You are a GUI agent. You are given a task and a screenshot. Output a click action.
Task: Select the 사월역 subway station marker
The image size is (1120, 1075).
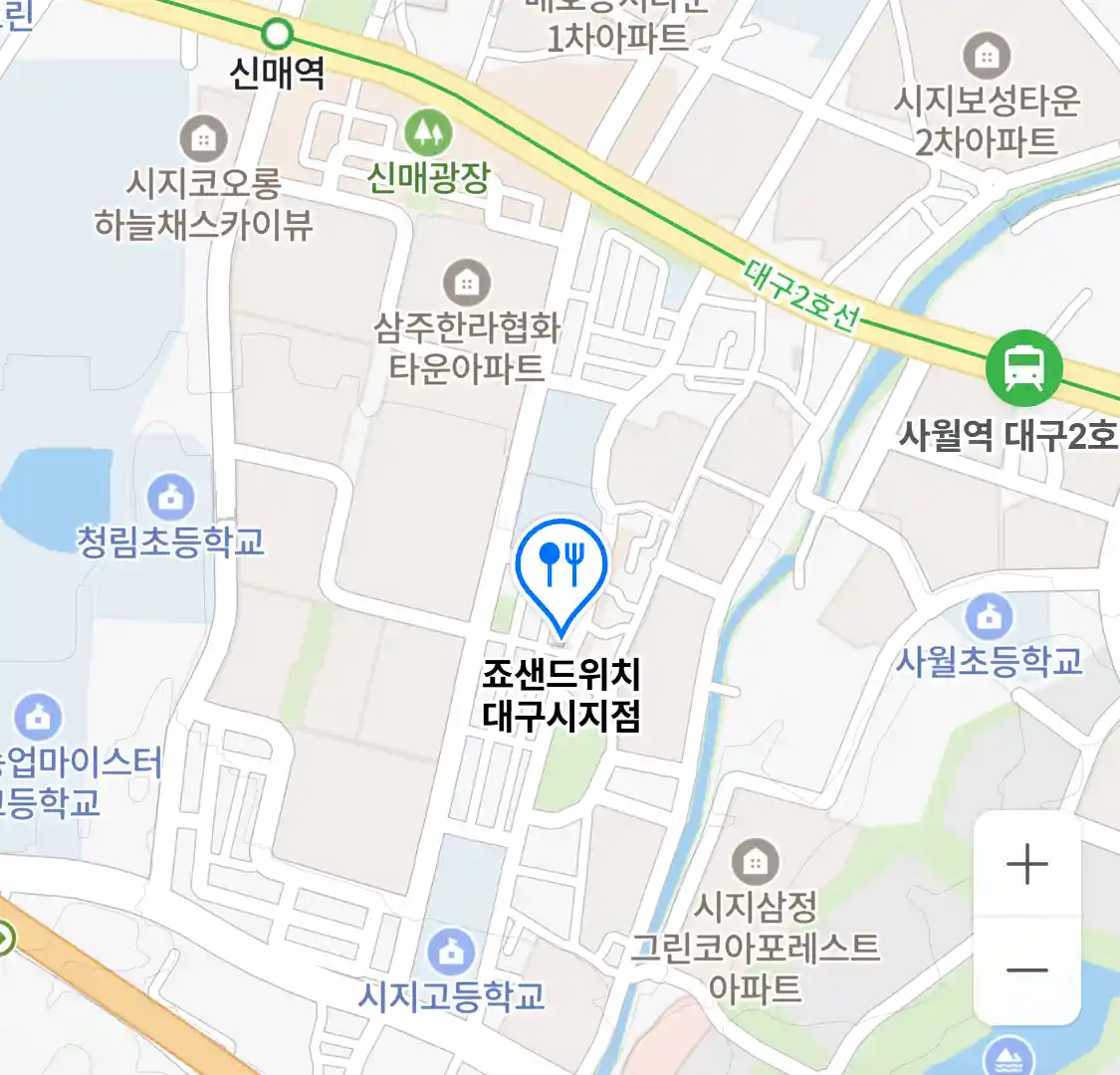tap(1023, 368)
